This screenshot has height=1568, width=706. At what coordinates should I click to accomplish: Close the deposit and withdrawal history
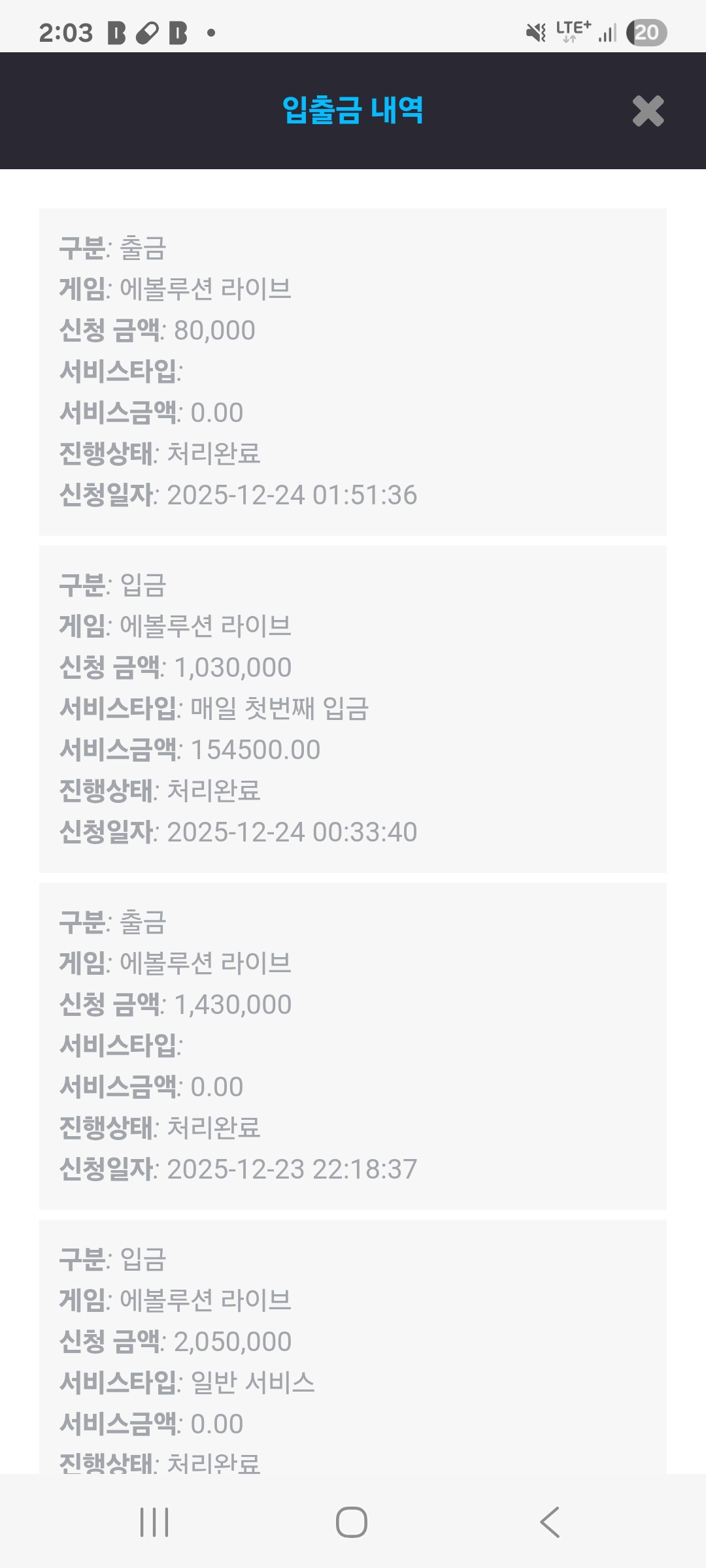click(x=648, y=111)
